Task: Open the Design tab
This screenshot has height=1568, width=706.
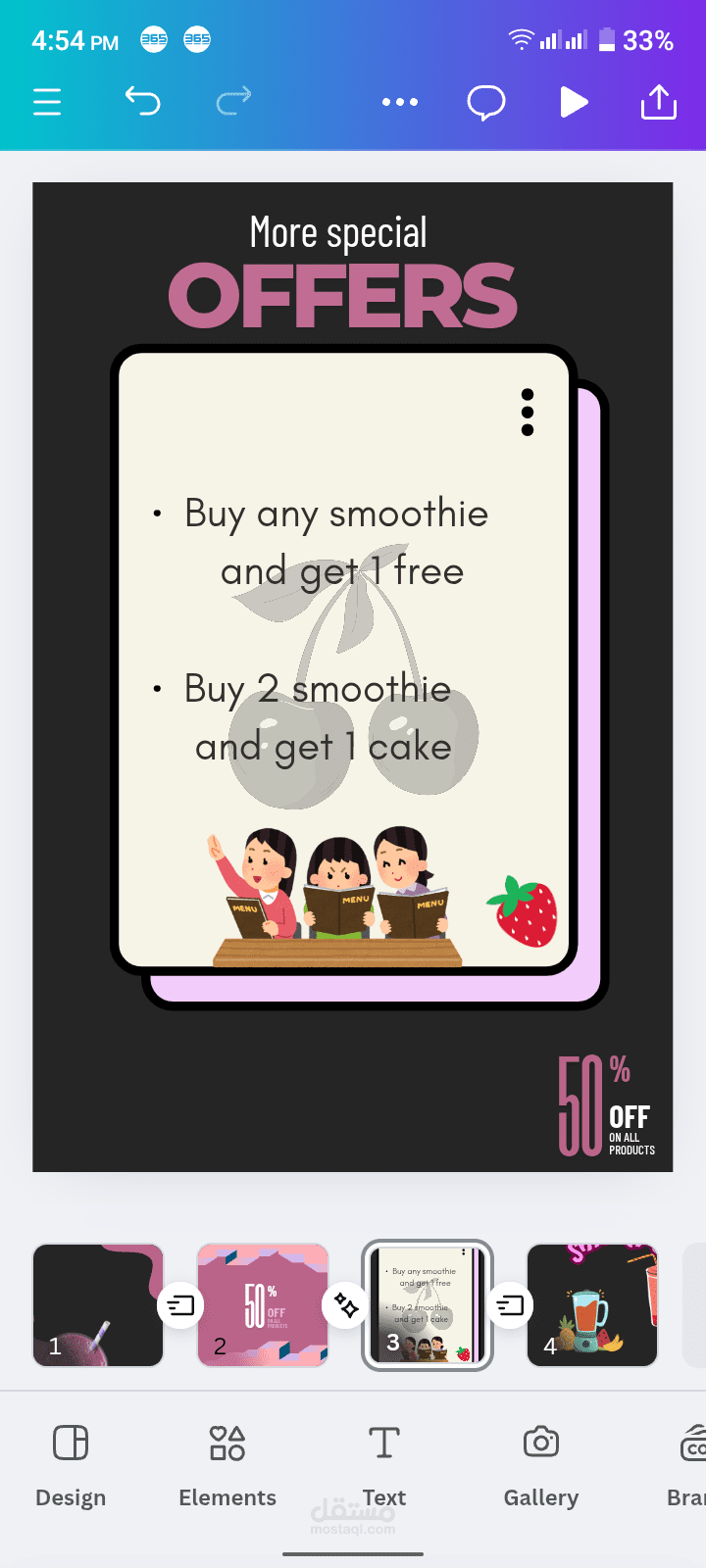Action: pyautogui.click(x=71, y=1465)
